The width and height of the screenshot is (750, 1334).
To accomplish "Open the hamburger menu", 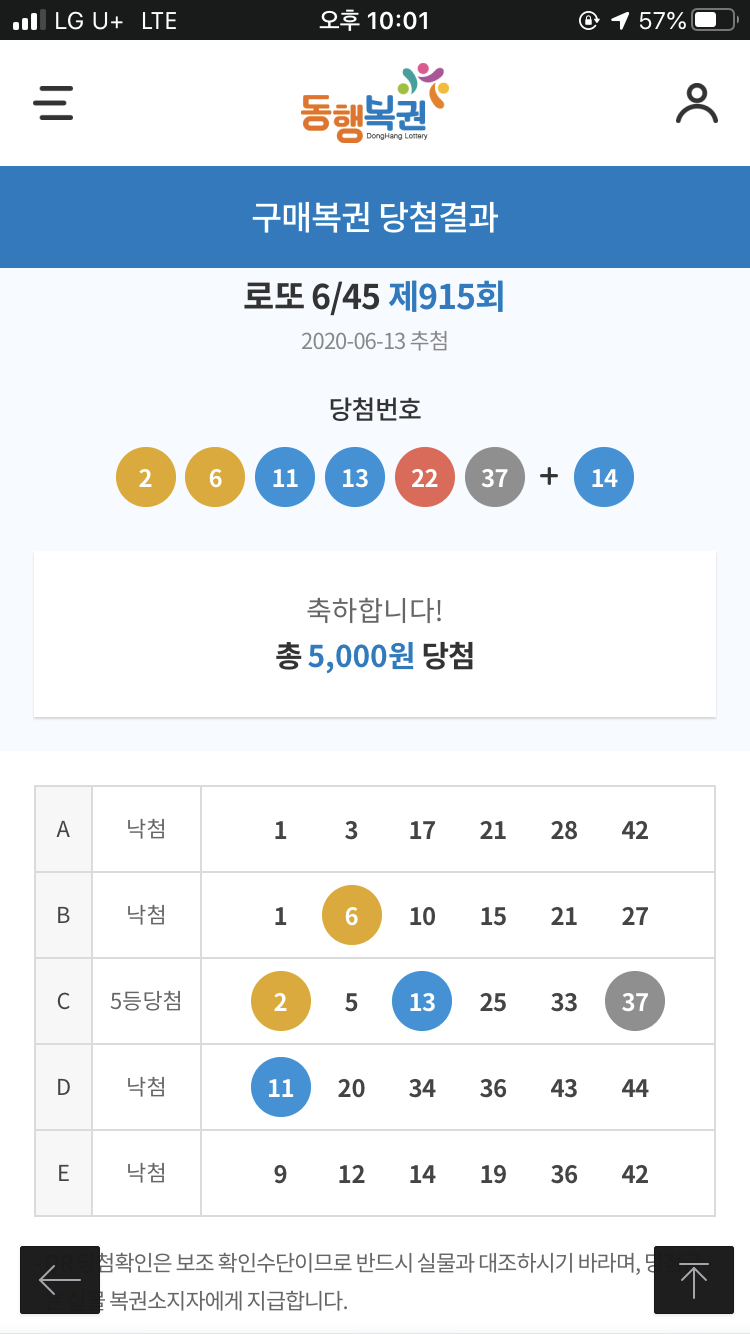I will tap(53, 103).
